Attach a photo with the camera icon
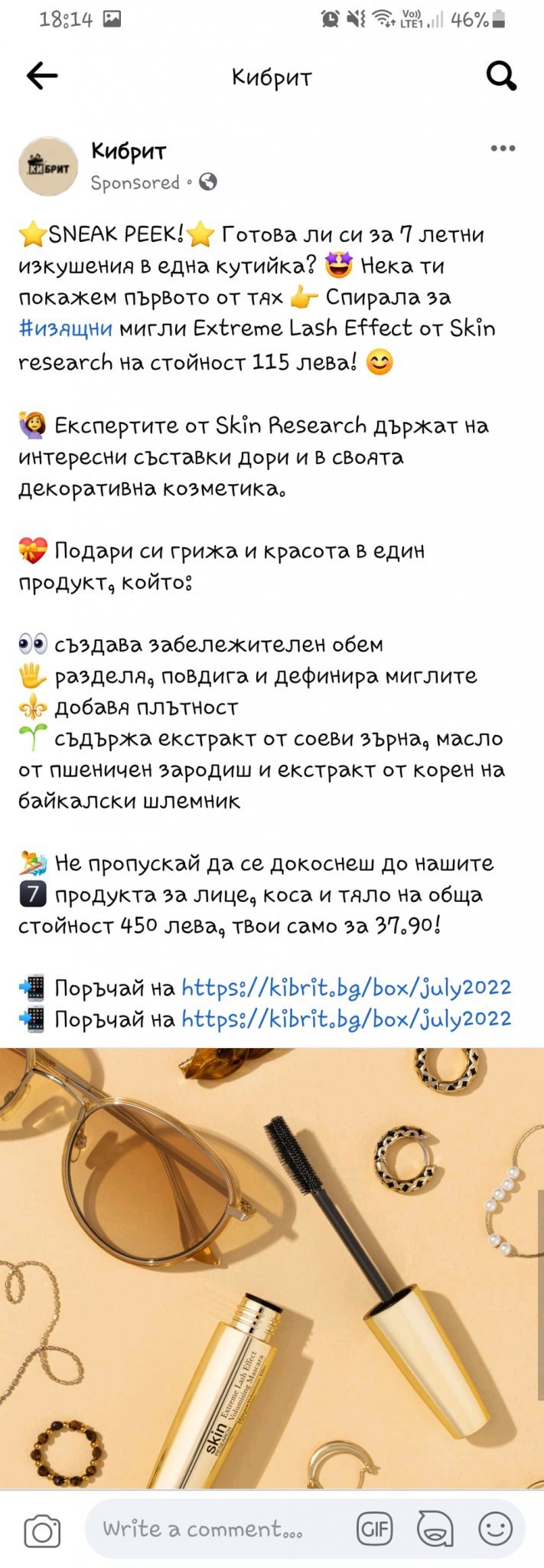Image resolution: width=544 pixels, height=1568 pixels. pyautogui.click(x=42, y=1530)
